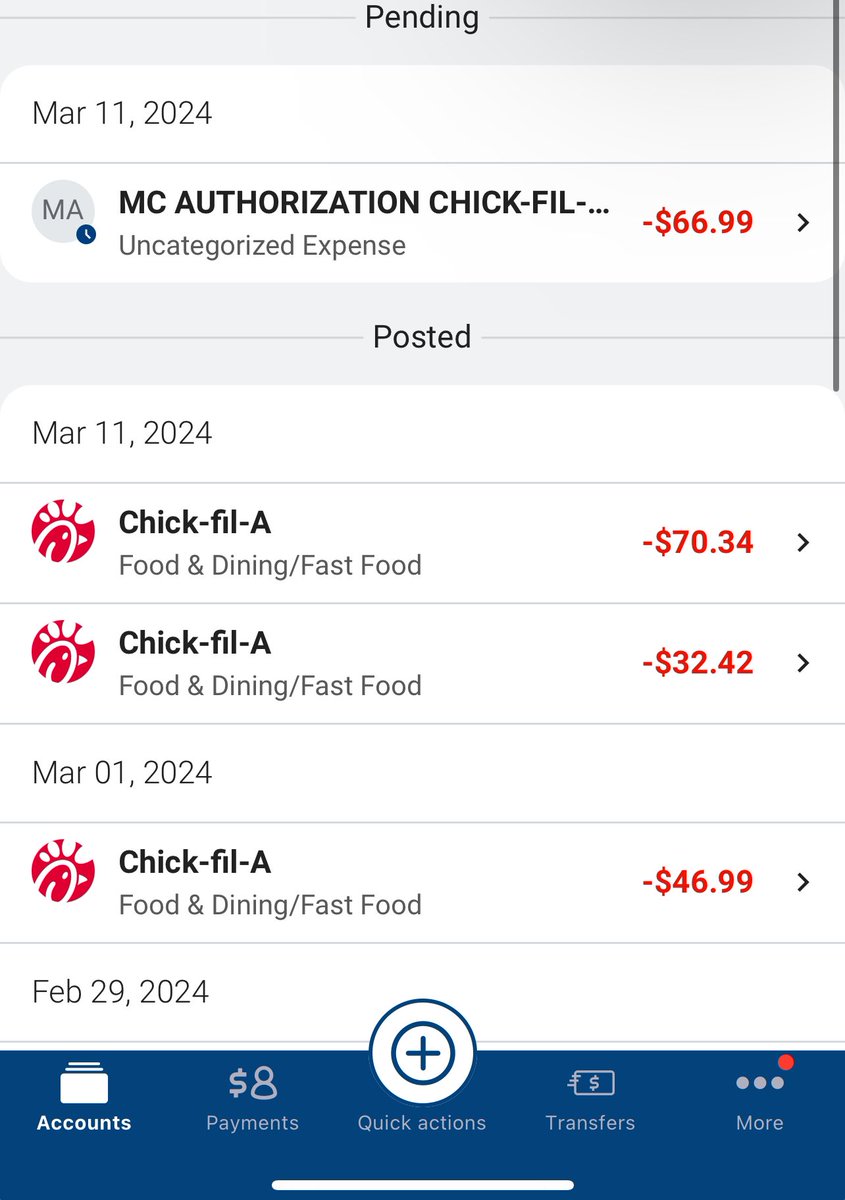Switch to the Accounts tab
Screen dimensions: 845x1200
tap(84, 1098)
